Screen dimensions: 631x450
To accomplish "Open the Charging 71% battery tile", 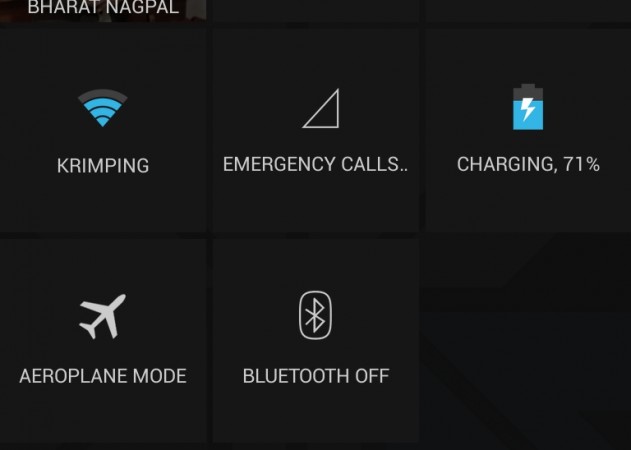I will [527, 131].
